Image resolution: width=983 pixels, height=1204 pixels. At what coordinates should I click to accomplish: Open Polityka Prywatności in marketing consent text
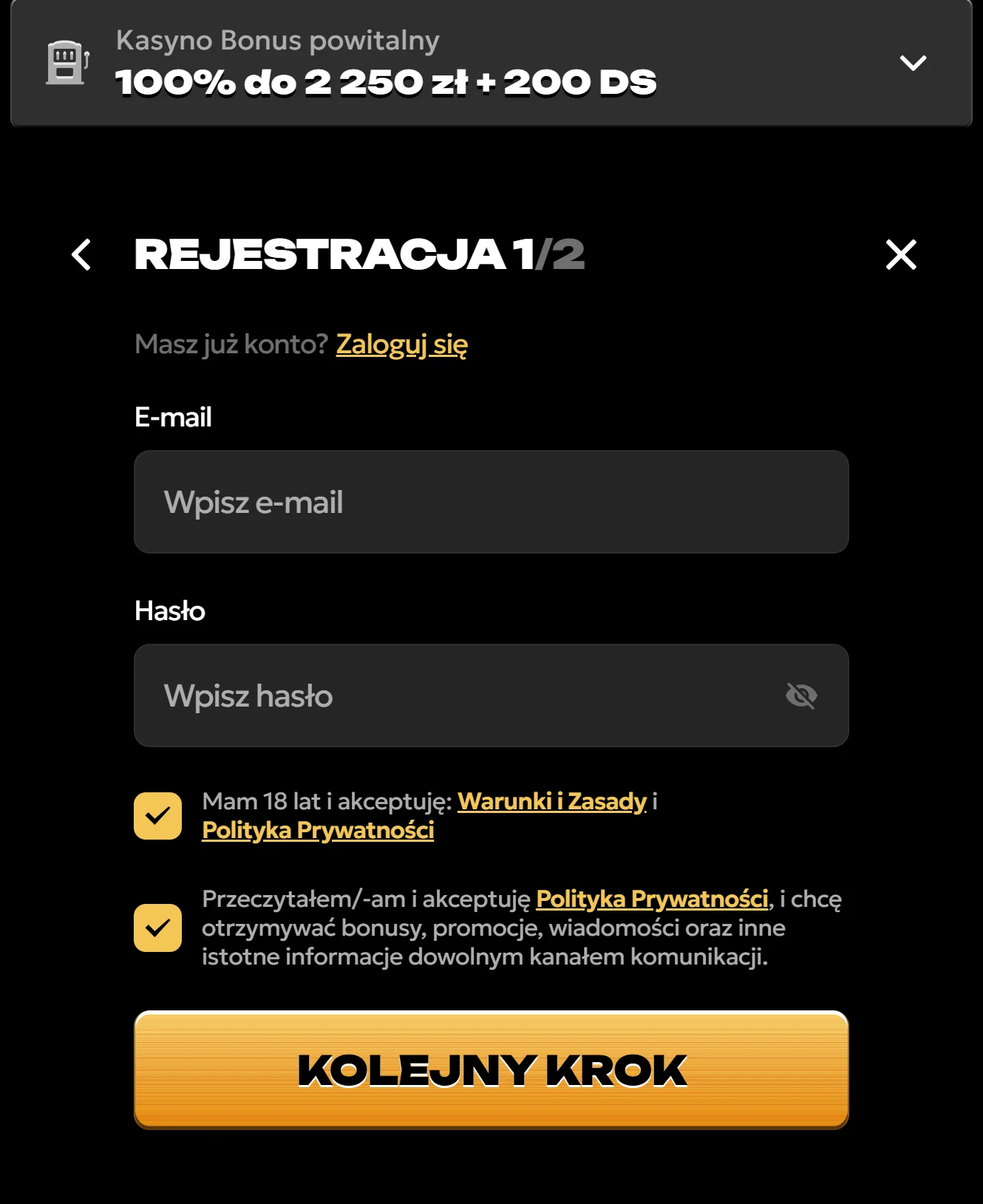652,899
